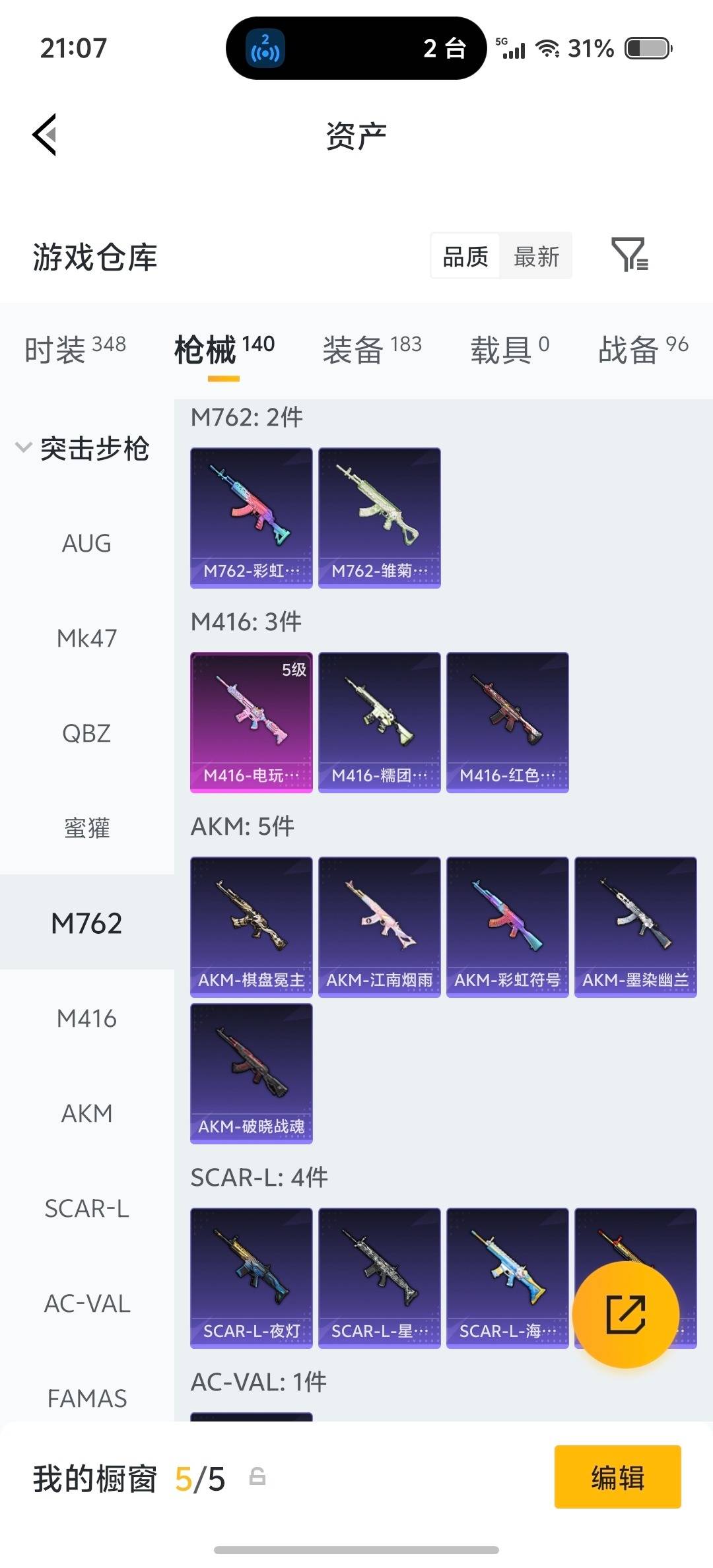Jump to the AKM sidebar section
Viewport: 713px width, 1568px height.
coord(86,1113)
